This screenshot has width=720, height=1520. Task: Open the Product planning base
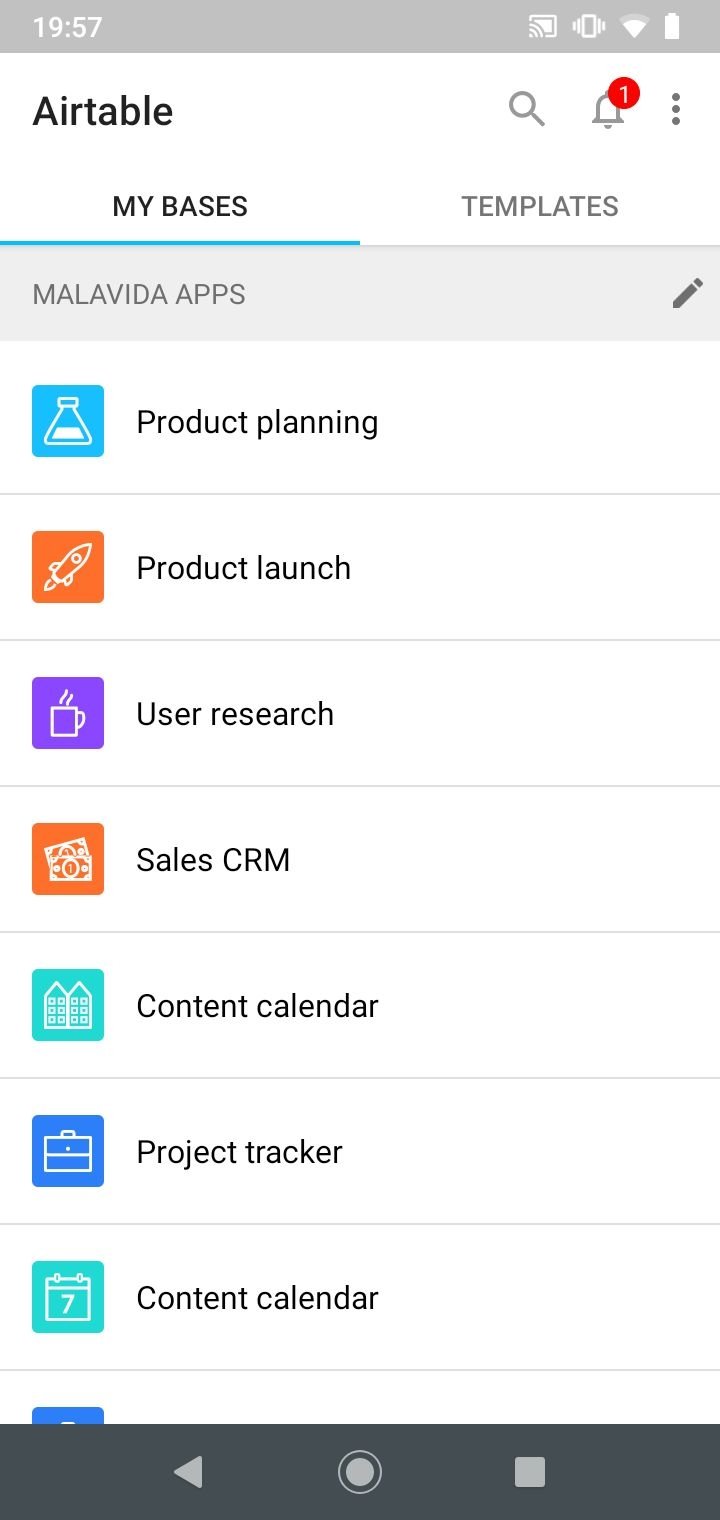coord(360,421)
